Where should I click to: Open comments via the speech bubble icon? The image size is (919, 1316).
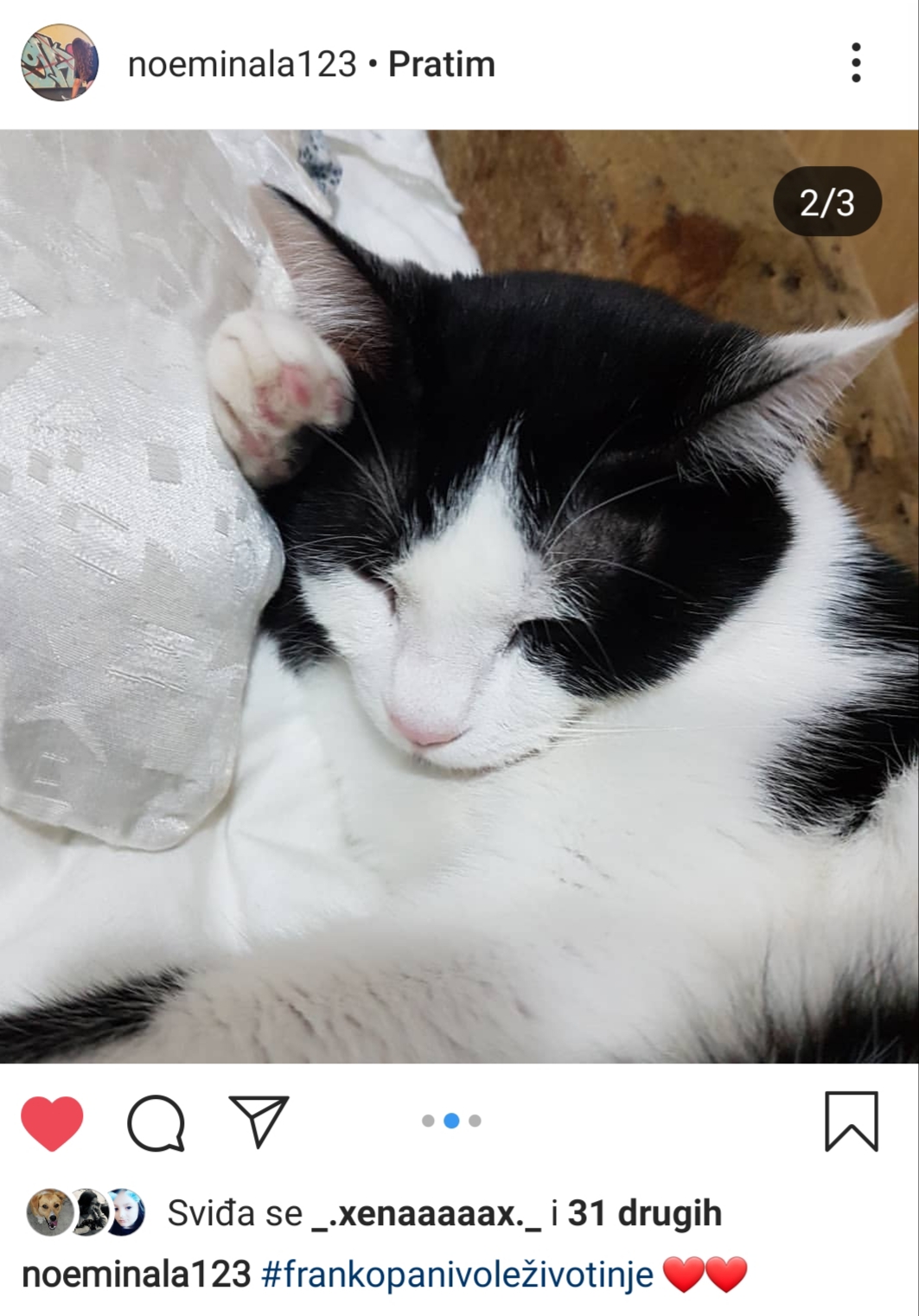click(x=156, y=1122)
